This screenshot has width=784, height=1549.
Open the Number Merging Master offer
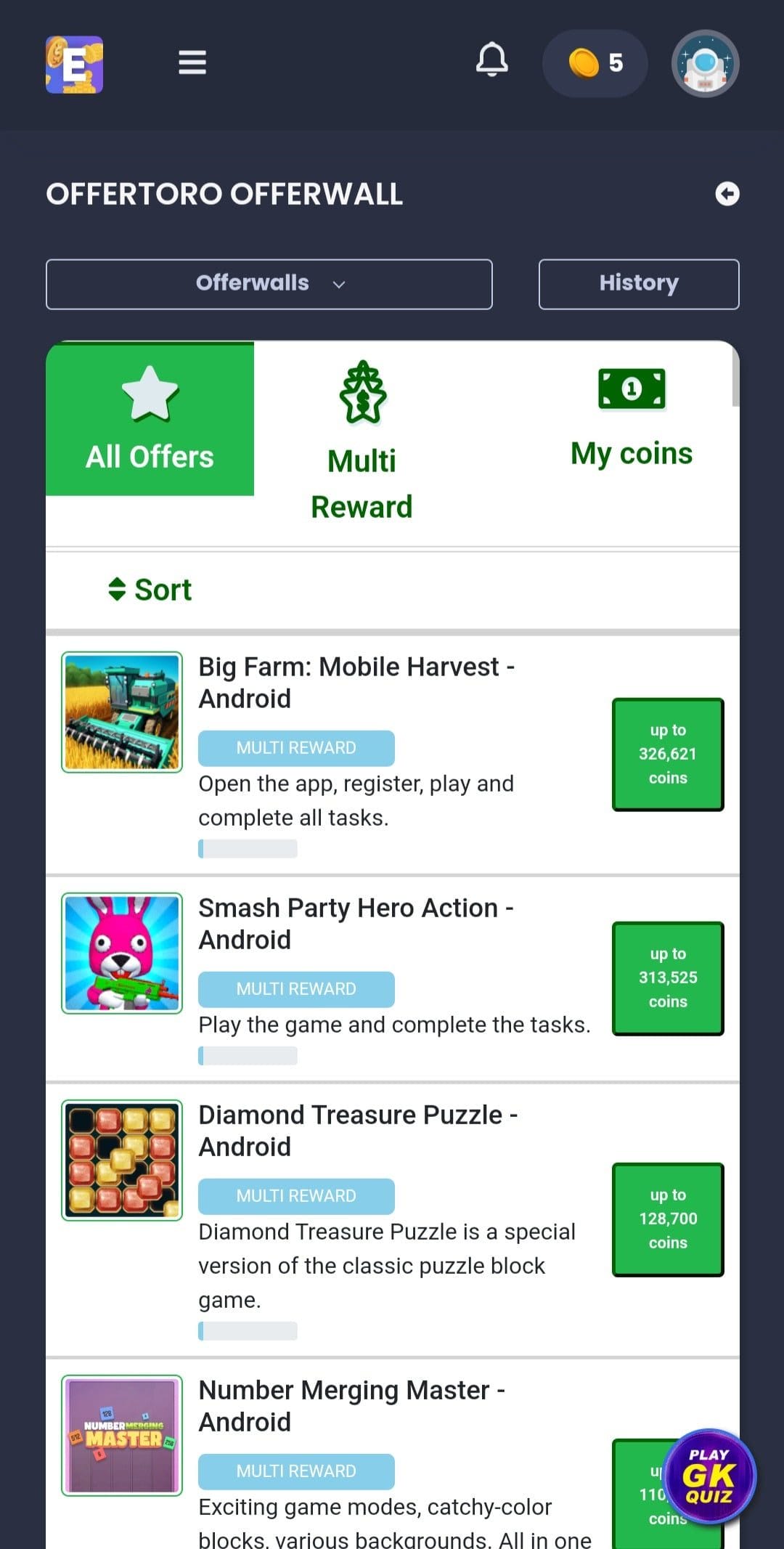tap(351, 1406)
